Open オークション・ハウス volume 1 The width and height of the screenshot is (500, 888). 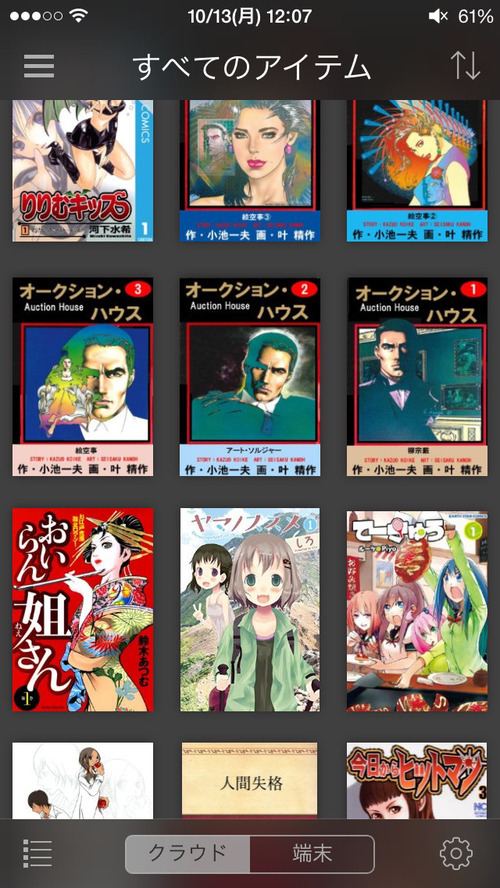coord(417,377)
